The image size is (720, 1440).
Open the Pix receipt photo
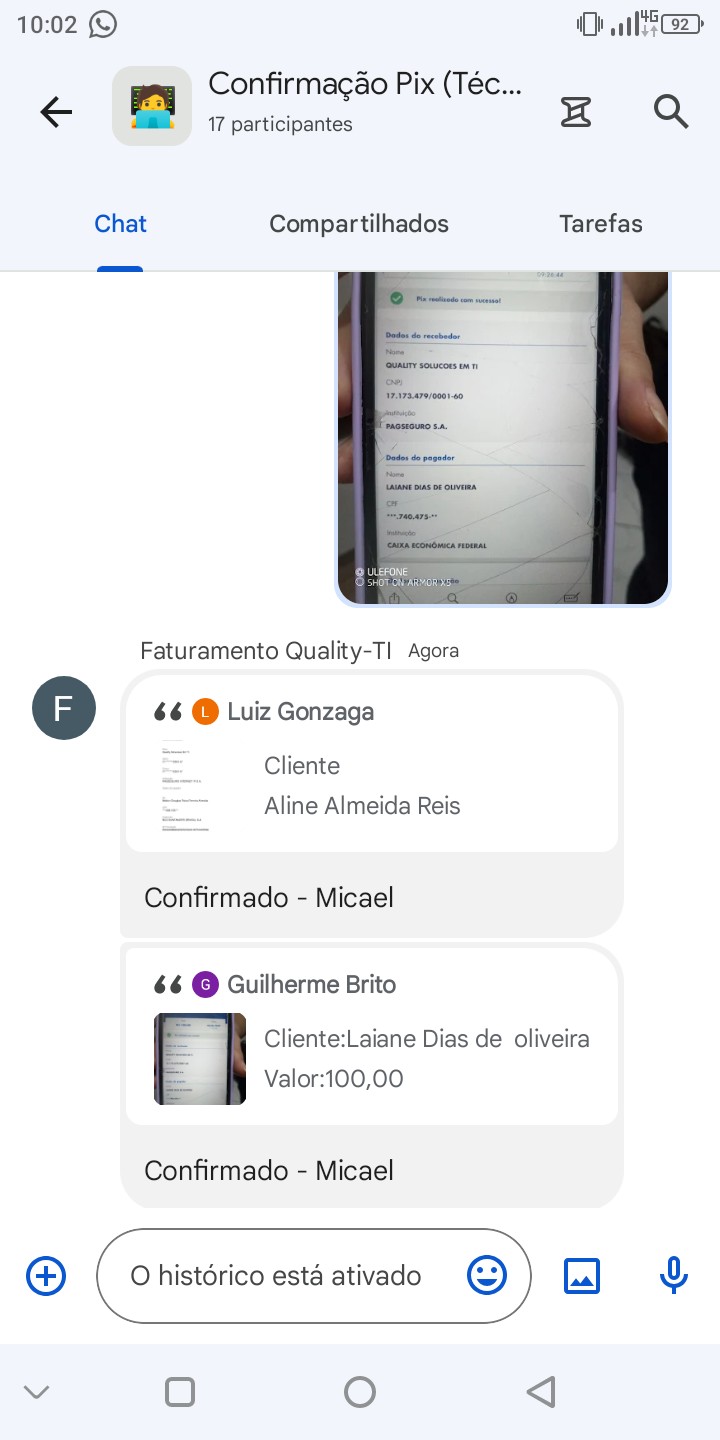(502, 440)
